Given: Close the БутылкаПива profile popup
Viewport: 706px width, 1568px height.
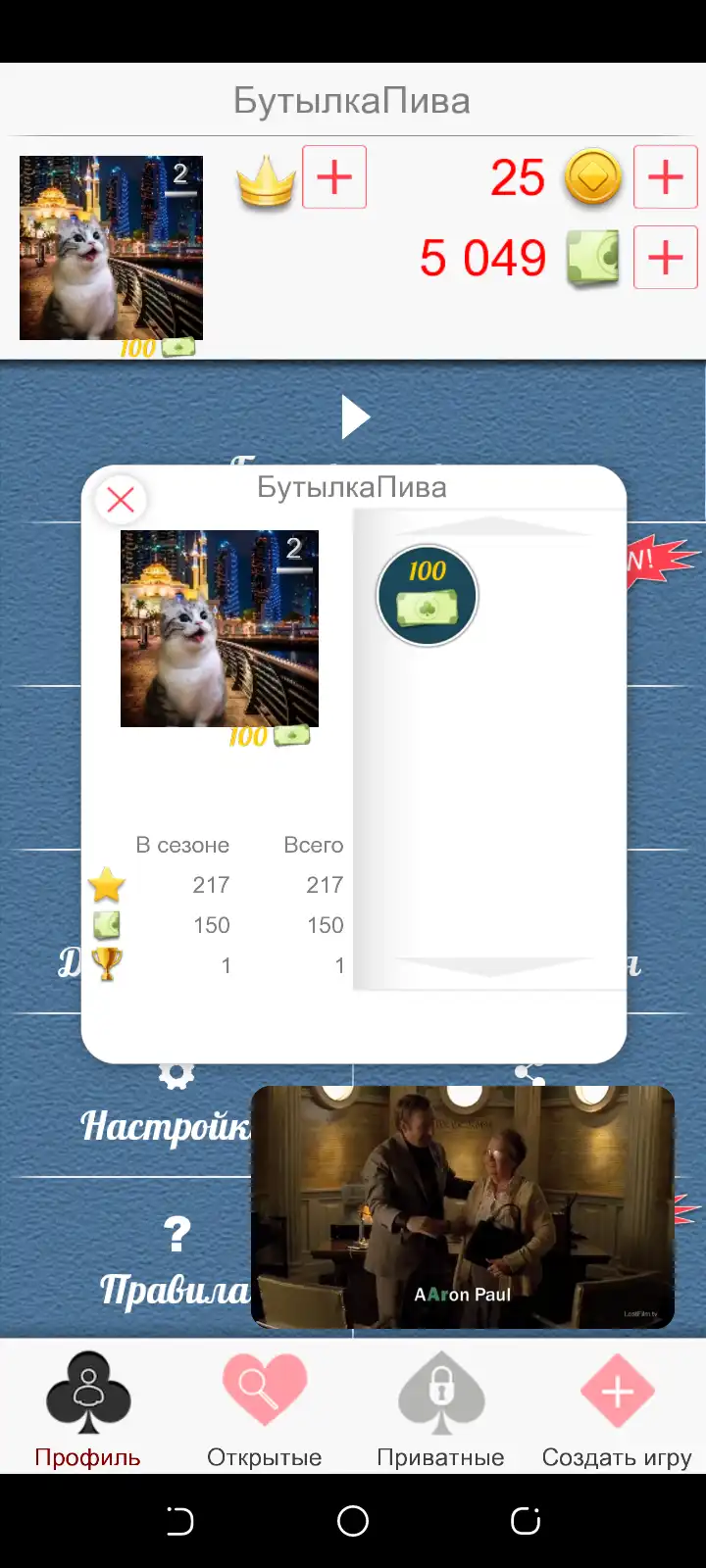Looking at the screenshot, I should pos(121,500).
